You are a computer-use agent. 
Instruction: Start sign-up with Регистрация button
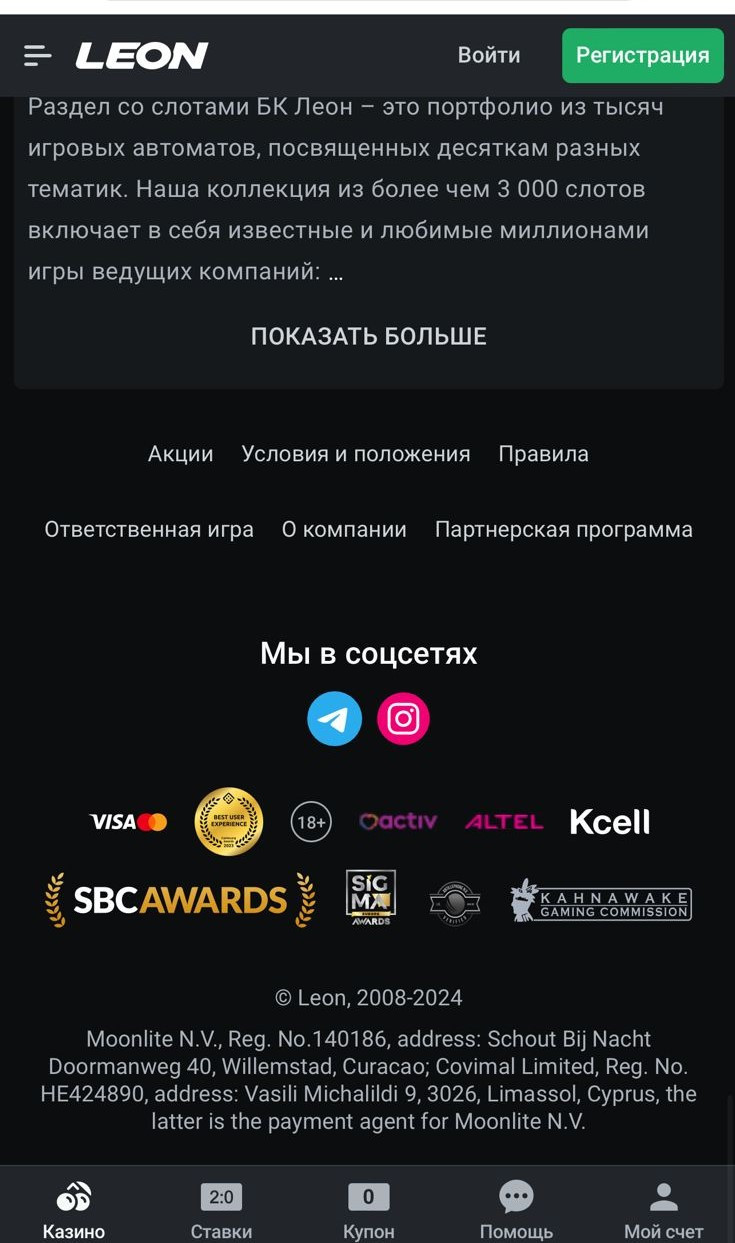[642, 55]
